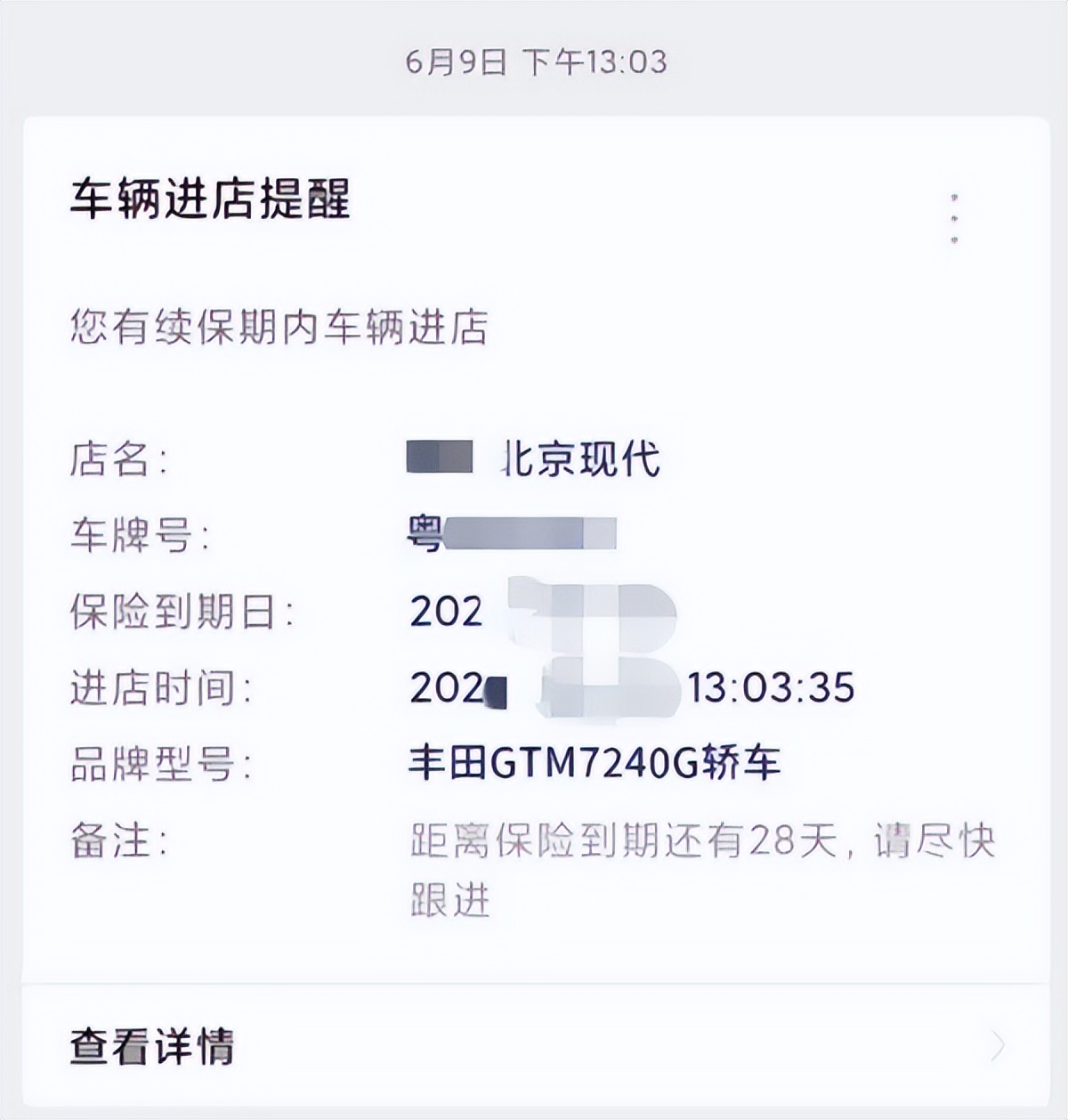Screen dimensions: 1068x1120
Task: Select the 您有续保期内车辆进店 notice line
Action: [280, 327]
